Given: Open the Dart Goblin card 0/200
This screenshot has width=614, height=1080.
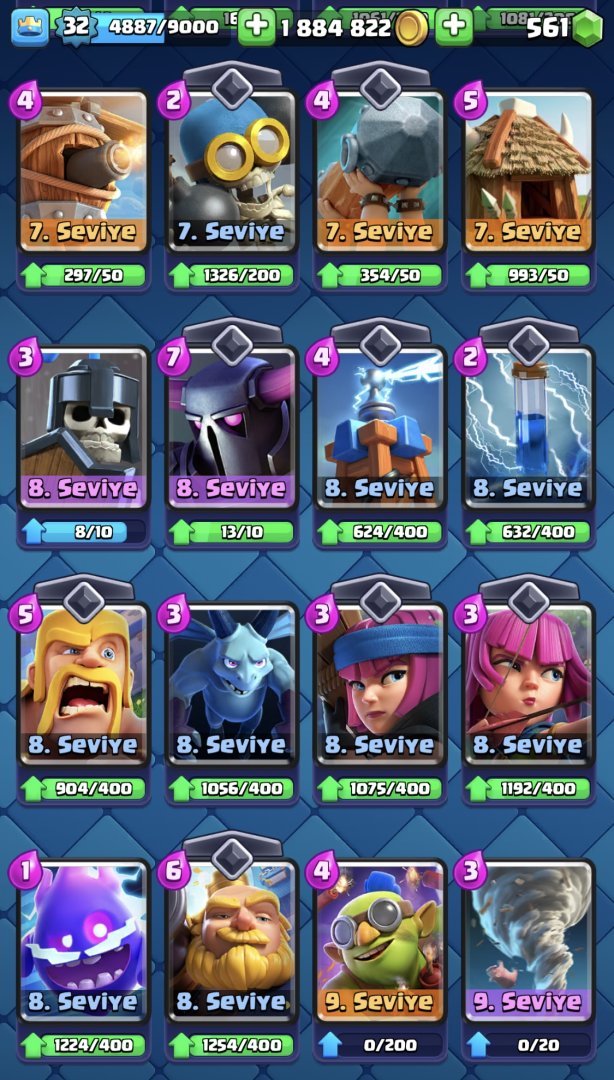Looking at the screenshot, I should point(380,944).
